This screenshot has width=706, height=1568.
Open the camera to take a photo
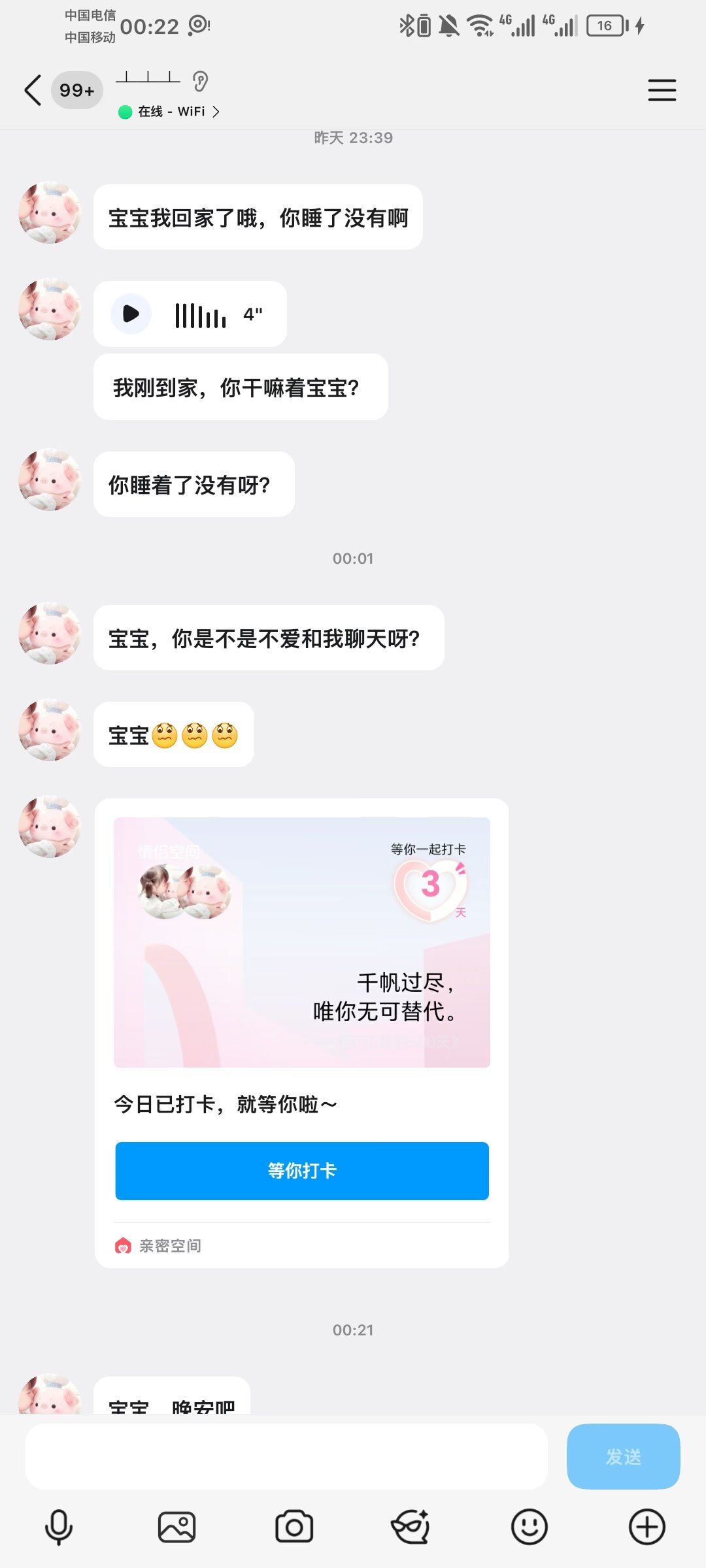(x=294, y=1527)
